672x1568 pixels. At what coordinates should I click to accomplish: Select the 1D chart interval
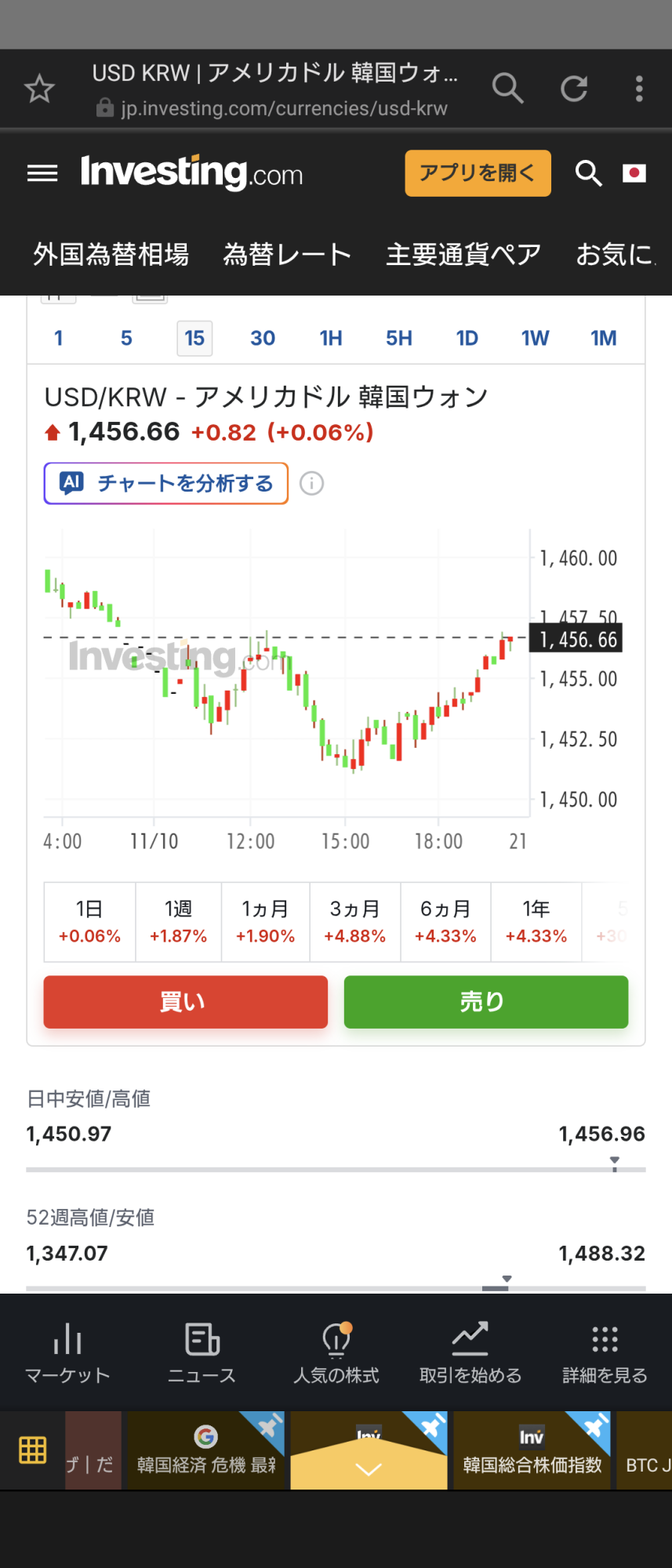pyautogui.click(x=467, y=338)
